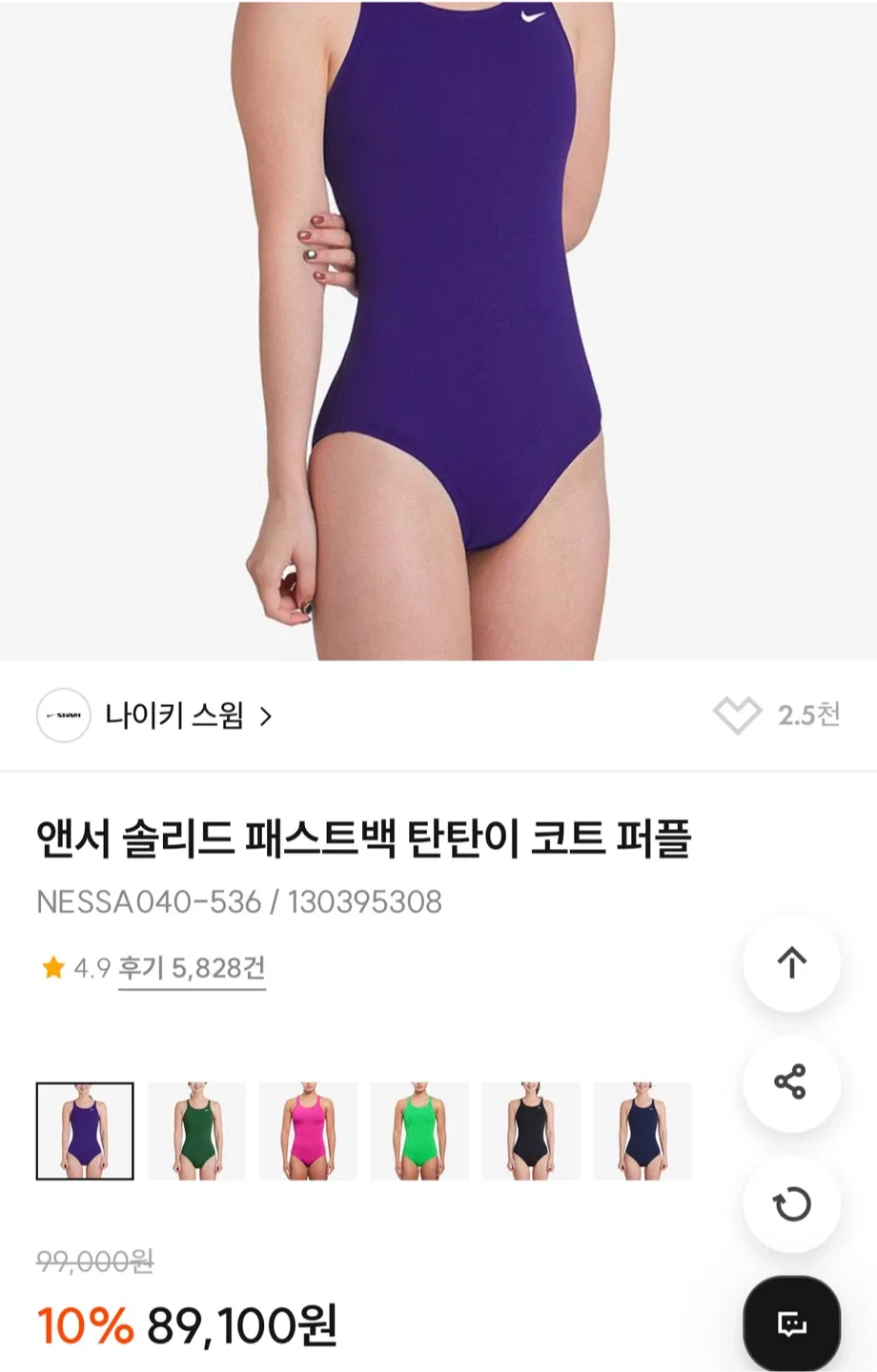Select the bright green swimsuit color option
Image resolution: width=877 pixels, height=1372 pixels.
tap(421, 1130)
